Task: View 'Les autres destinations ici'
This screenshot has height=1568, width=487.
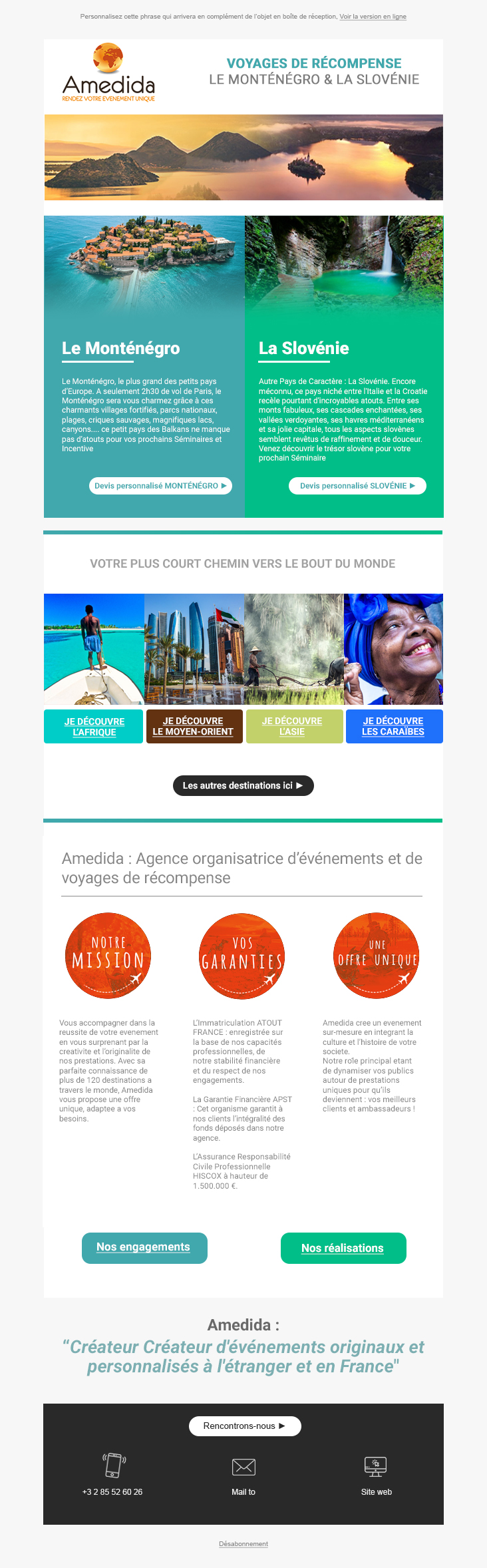Action: coord(243,785)
